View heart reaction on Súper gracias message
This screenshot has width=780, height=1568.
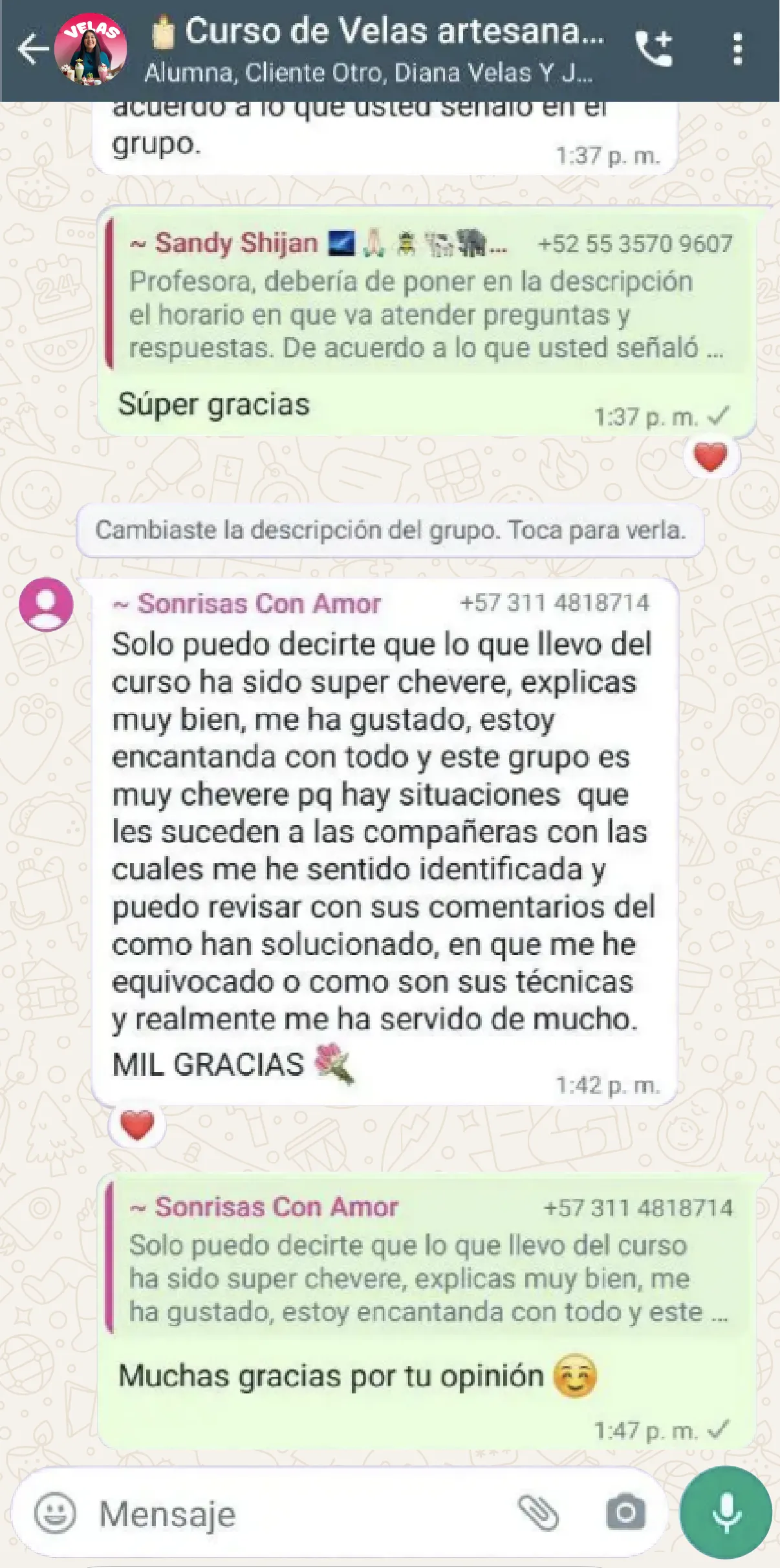[x=710, y=458]
